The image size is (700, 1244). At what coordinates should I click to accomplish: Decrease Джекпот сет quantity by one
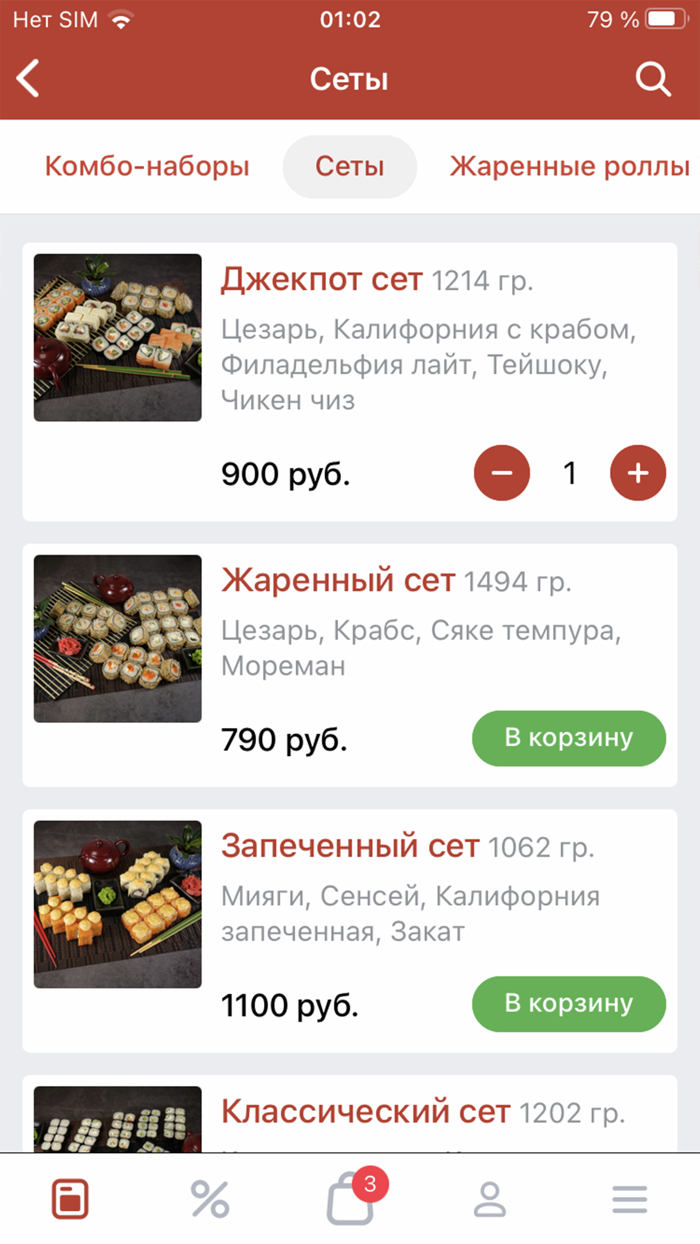click(x=501, y=473)
